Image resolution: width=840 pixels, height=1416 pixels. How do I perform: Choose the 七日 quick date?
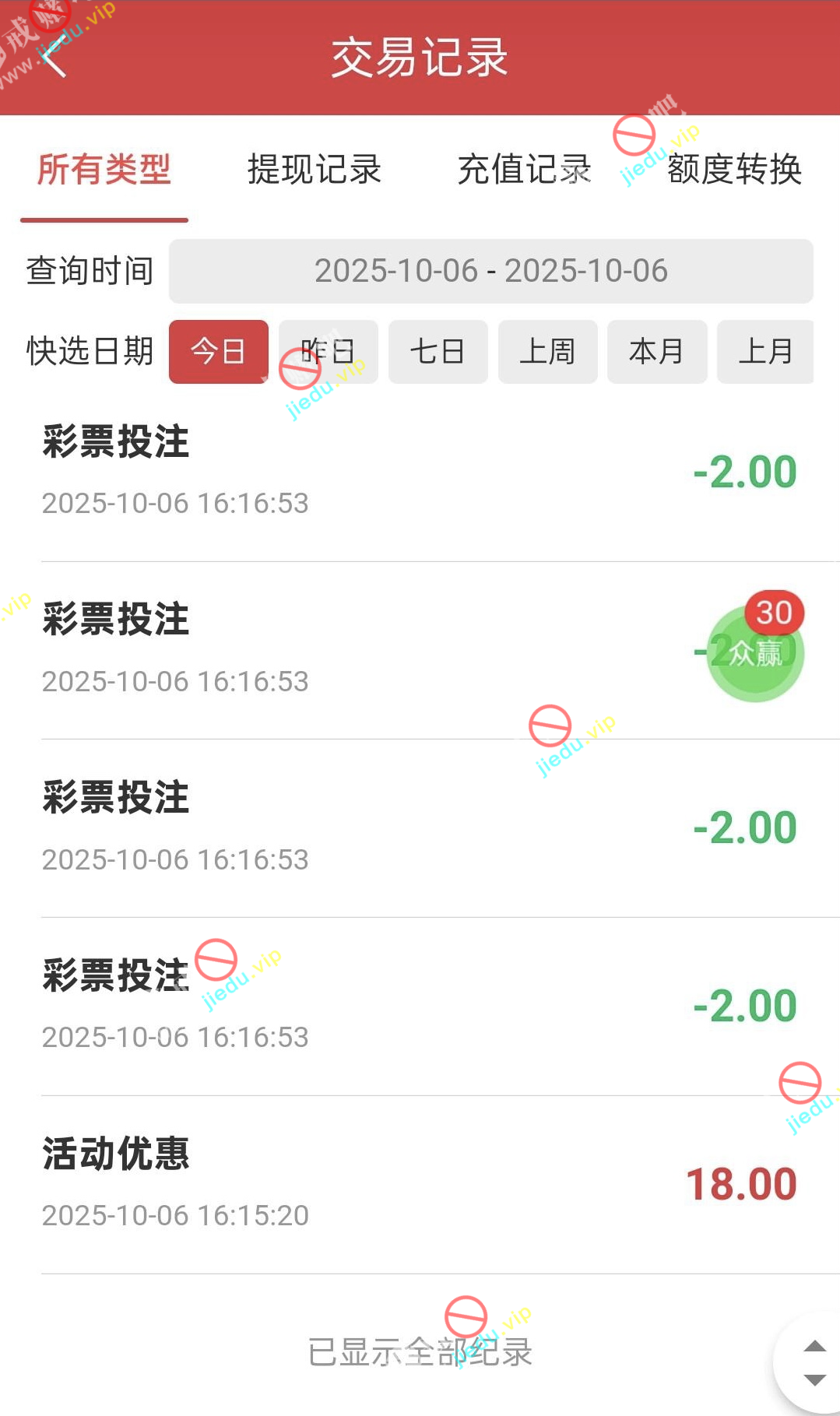(x=438, y=352)
